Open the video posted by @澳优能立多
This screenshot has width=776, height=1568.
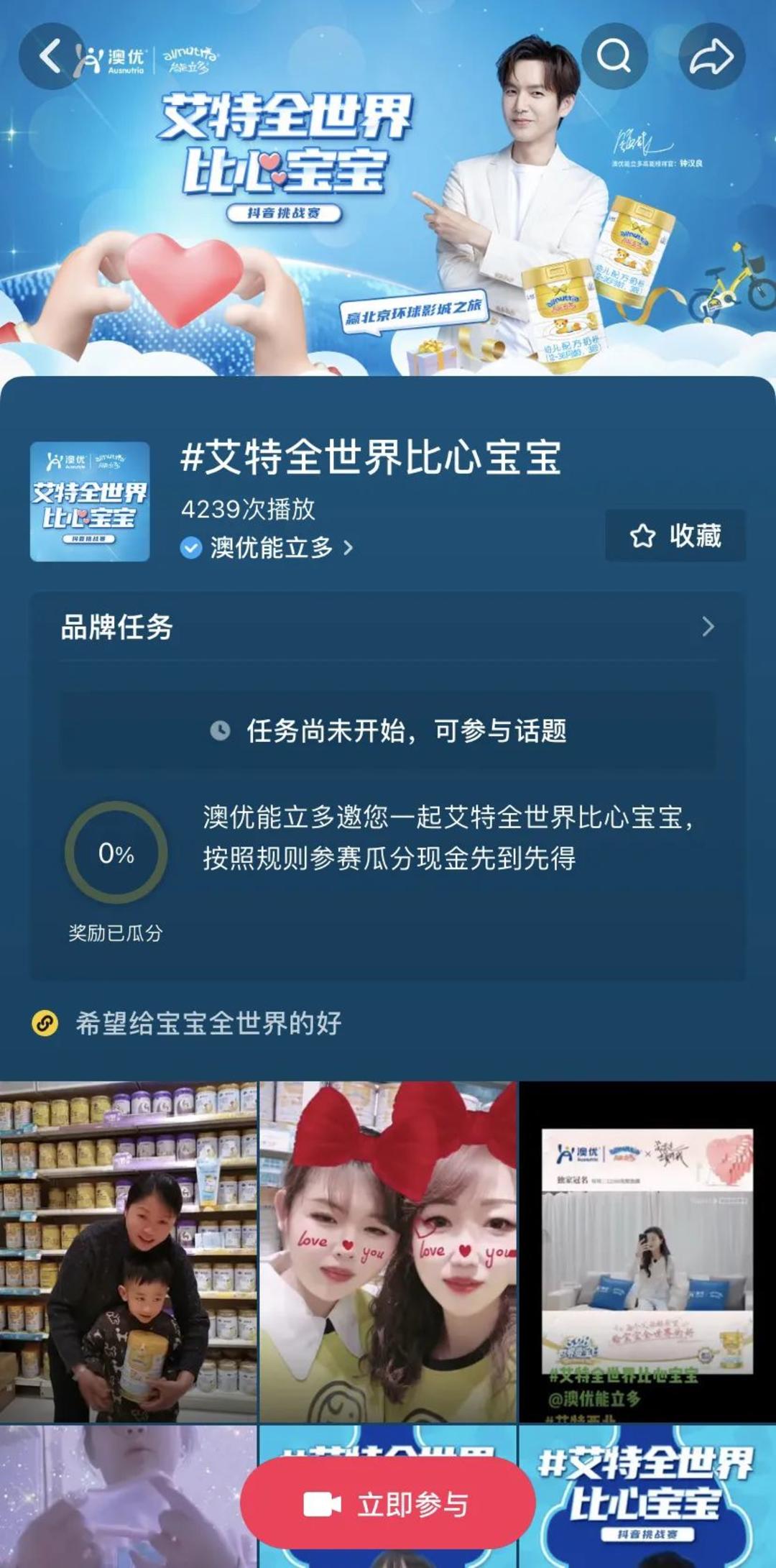pyautogui.click(x=647, y=1251)
